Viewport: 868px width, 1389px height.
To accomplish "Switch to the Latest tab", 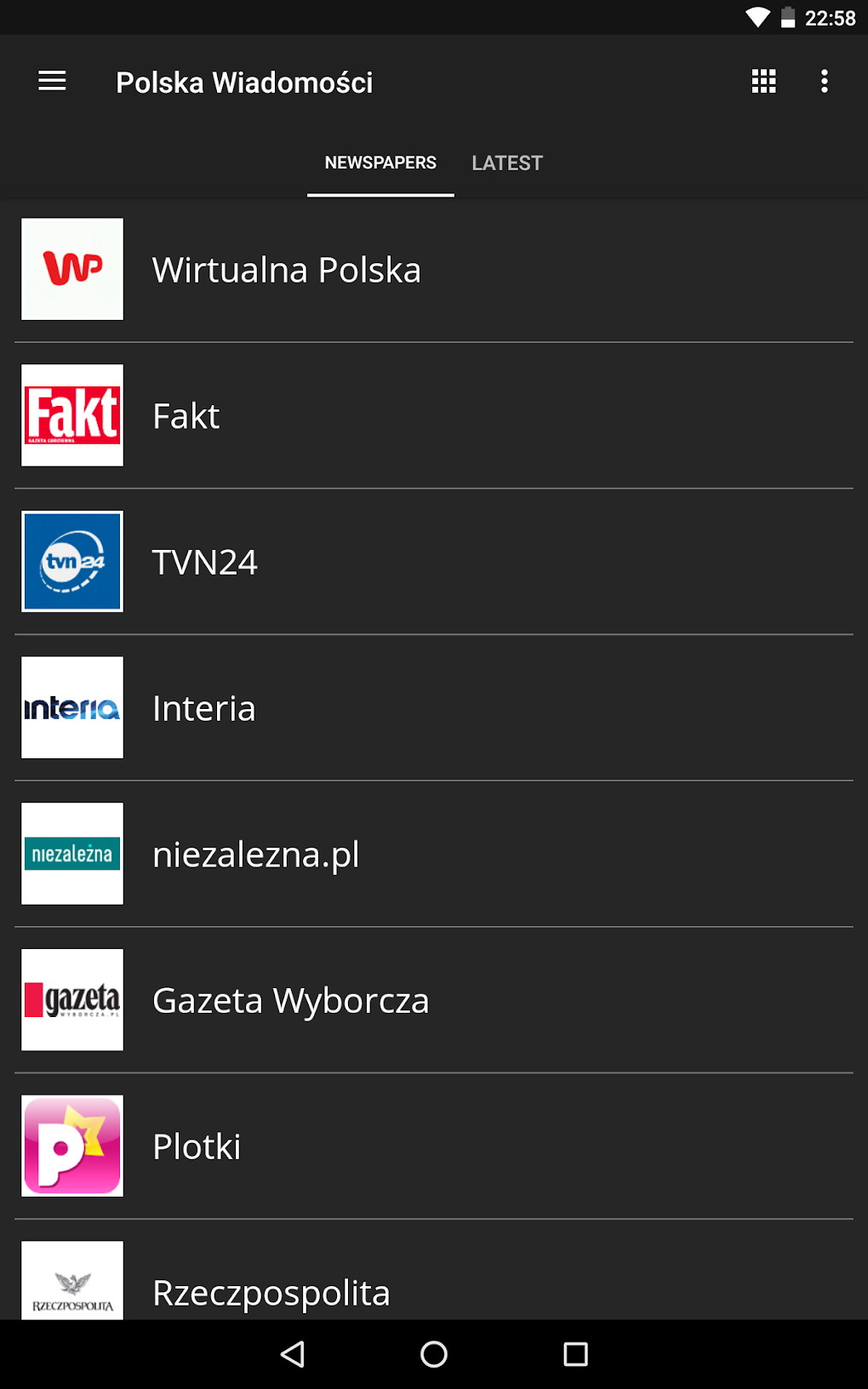I will [x=507, y=163].
